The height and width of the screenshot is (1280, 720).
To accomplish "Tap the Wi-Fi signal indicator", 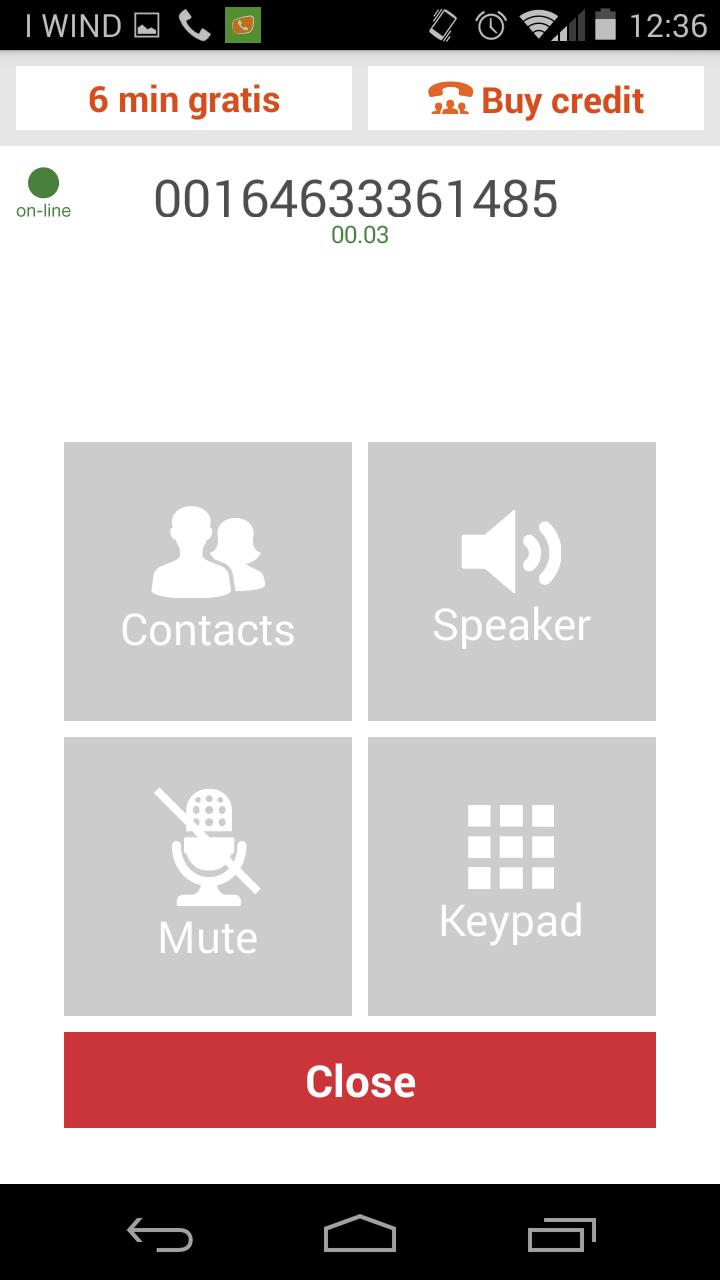I will (x=540, y=24).
